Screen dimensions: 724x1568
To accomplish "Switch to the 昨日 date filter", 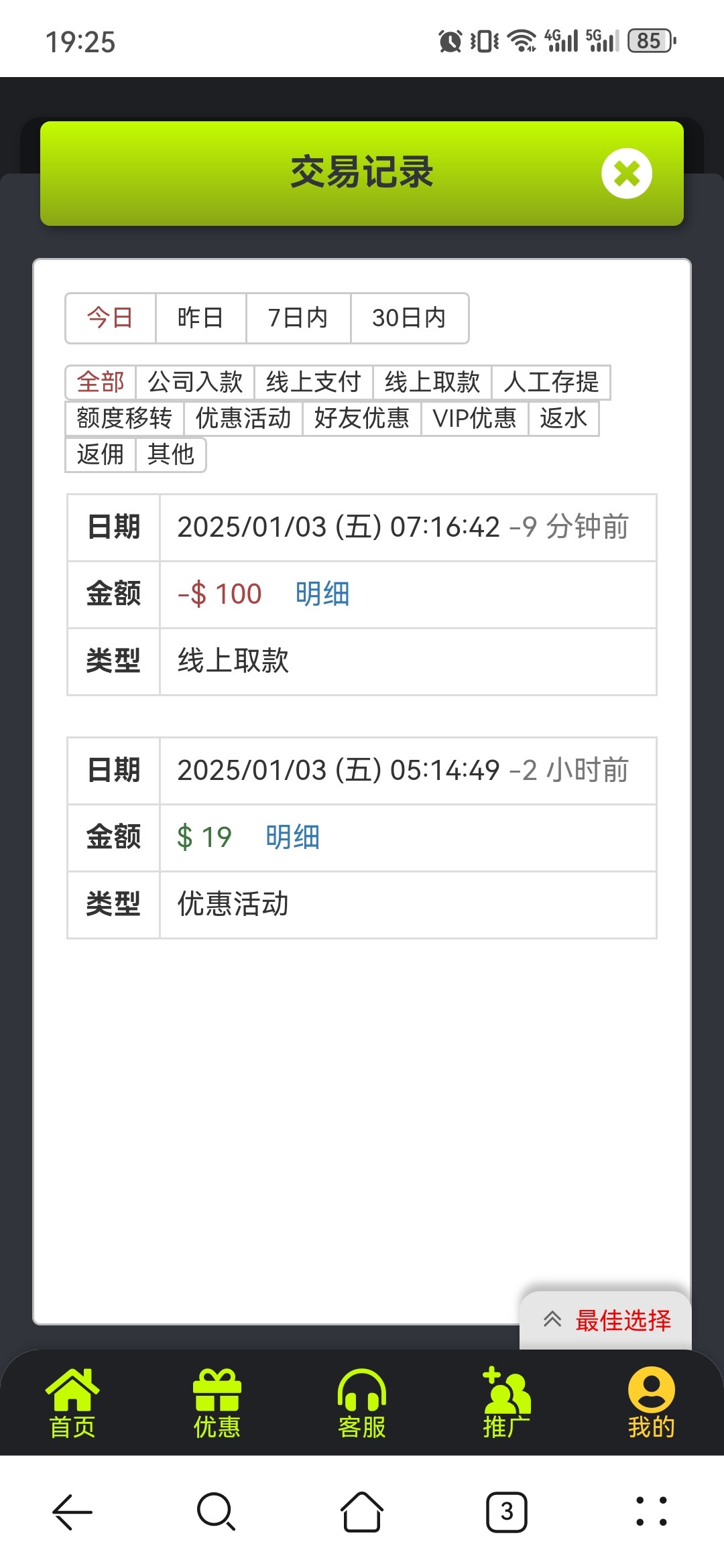I will [200, 318].
